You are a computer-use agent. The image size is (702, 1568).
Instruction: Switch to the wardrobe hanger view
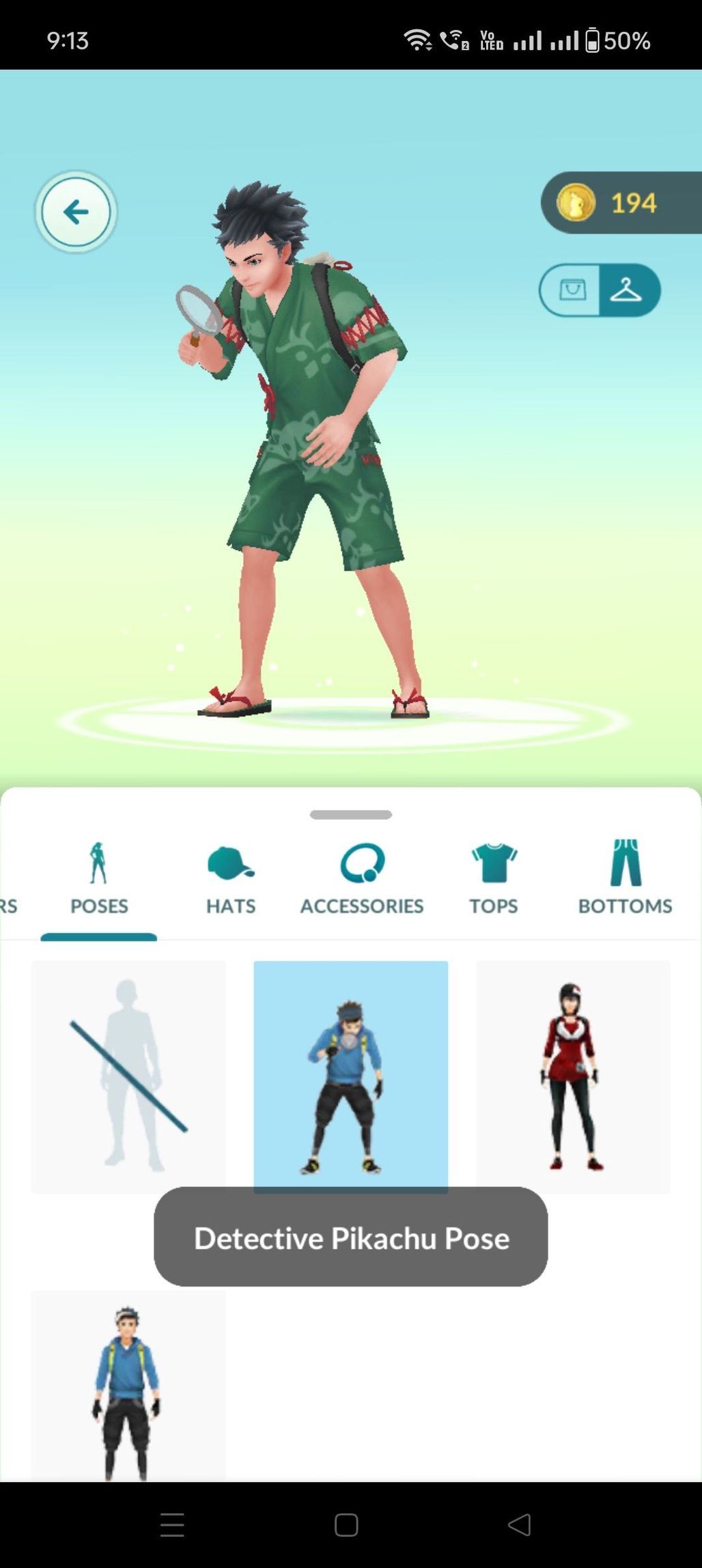(627, 290)
